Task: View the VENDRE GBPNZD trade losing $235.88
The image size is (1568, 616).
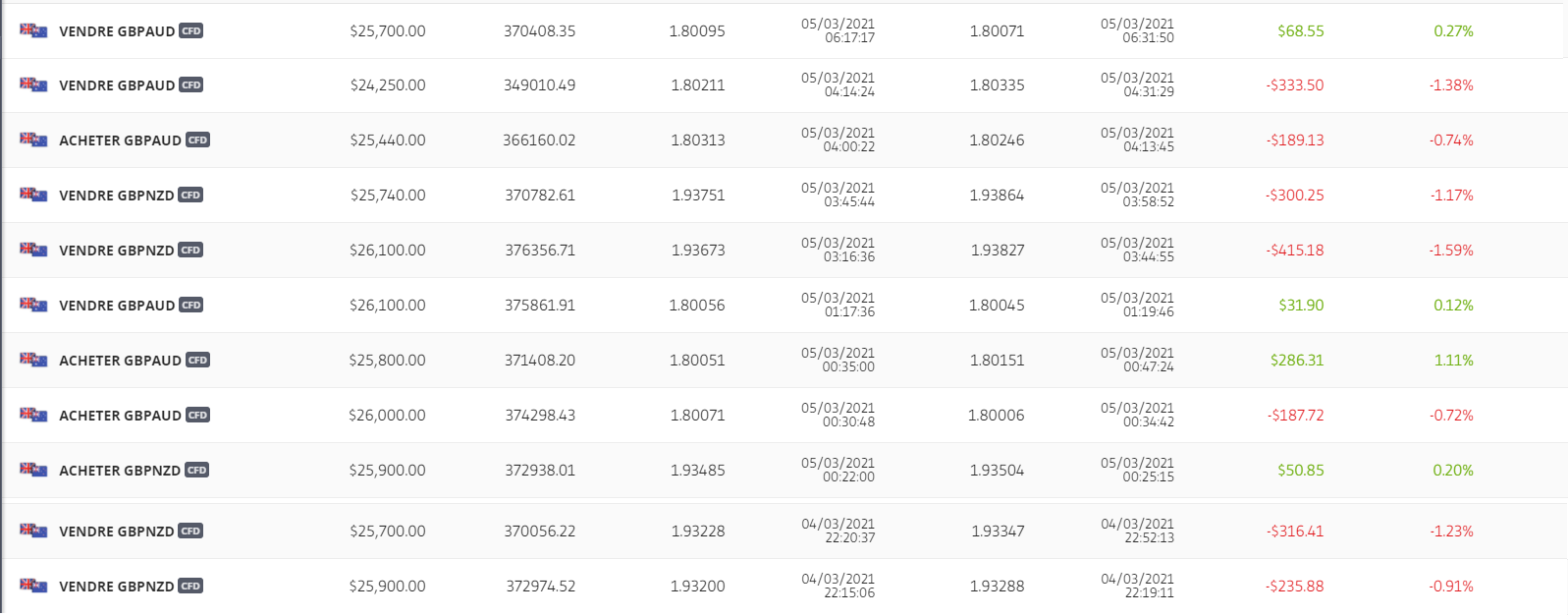Action: [116, 587]
